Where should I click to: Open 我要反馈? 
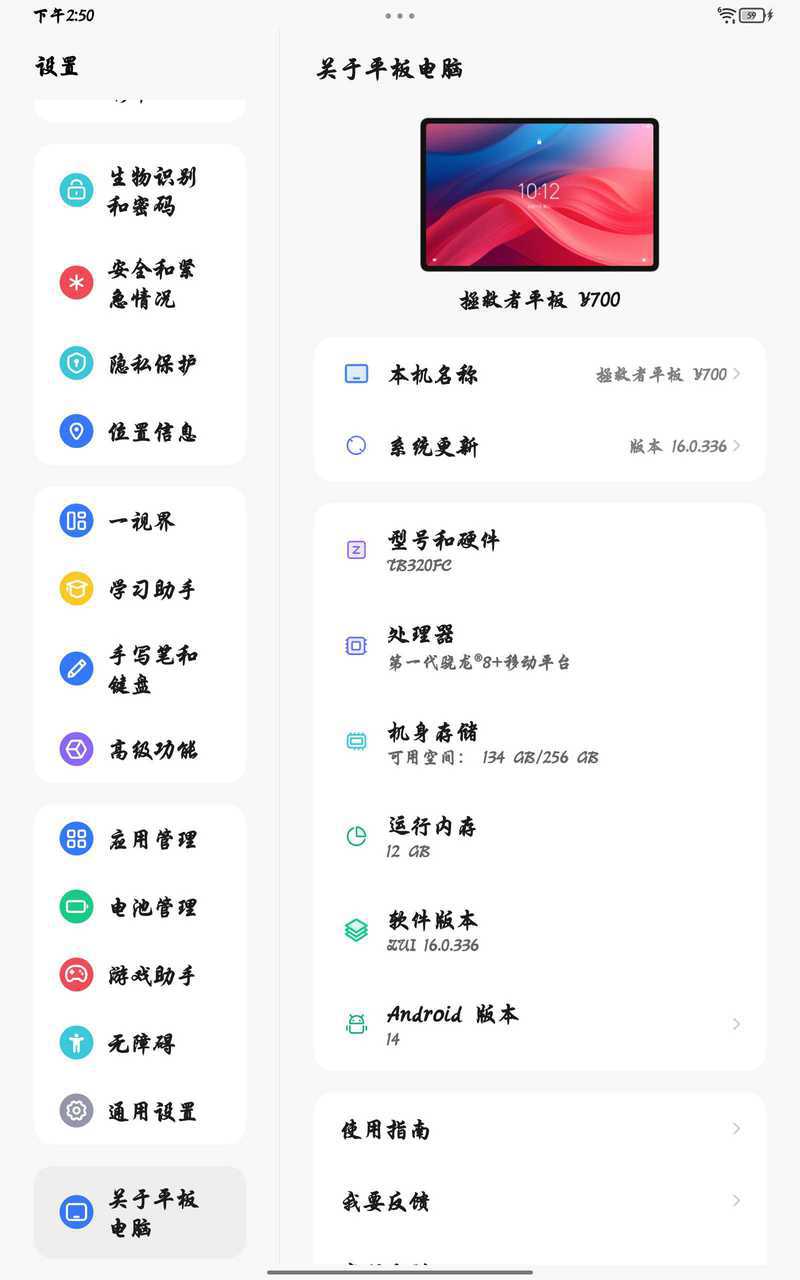540,1201
